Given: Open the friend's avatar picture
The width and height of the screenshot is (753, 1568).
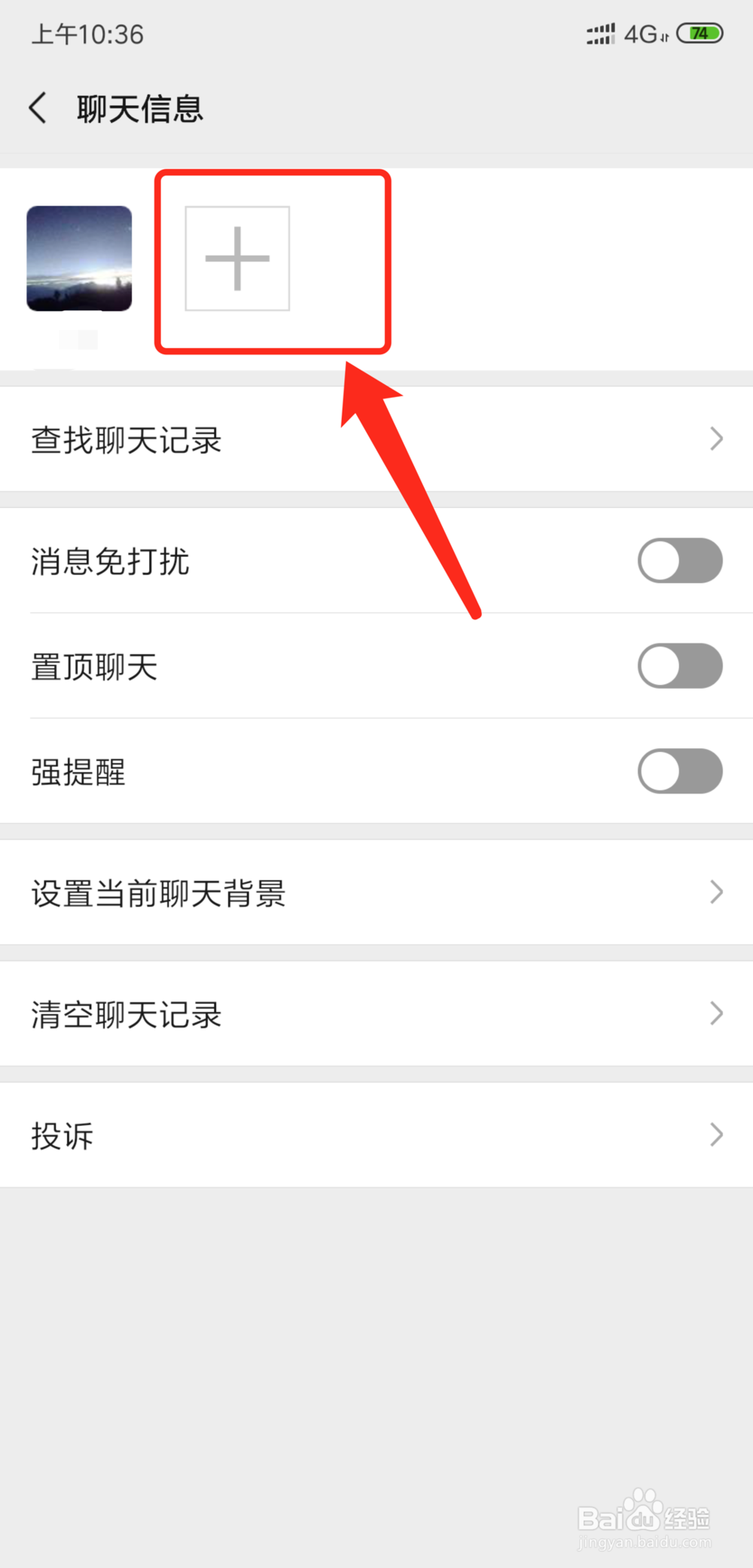Looking at the screenshot, I should click(79, 258).
